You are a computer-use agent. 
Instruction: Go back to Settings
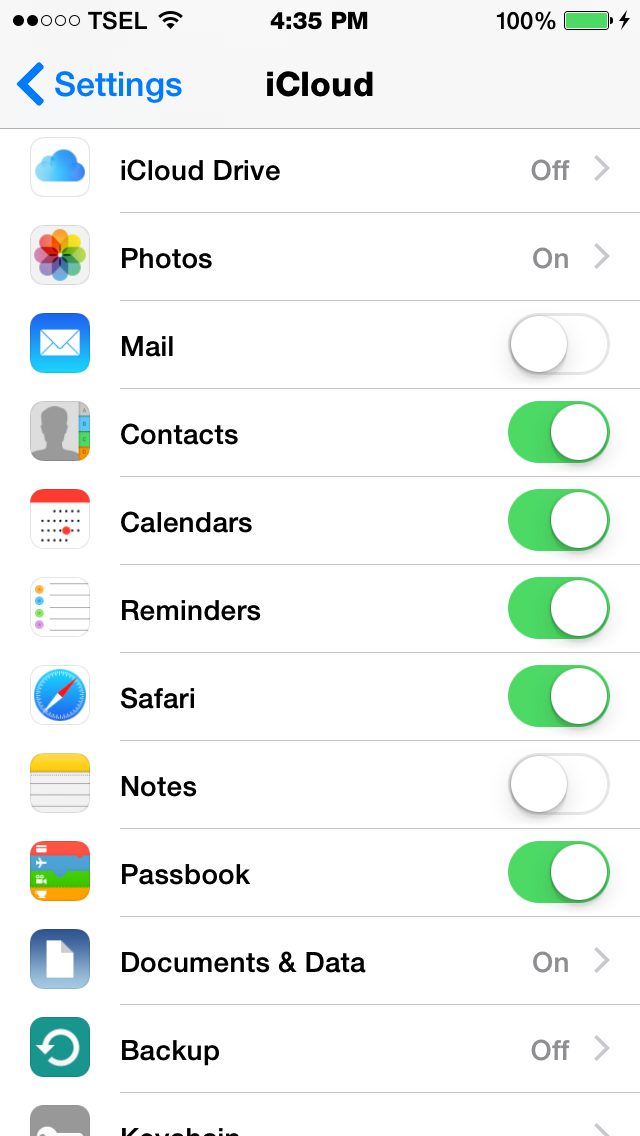click(x=99, y=84)
